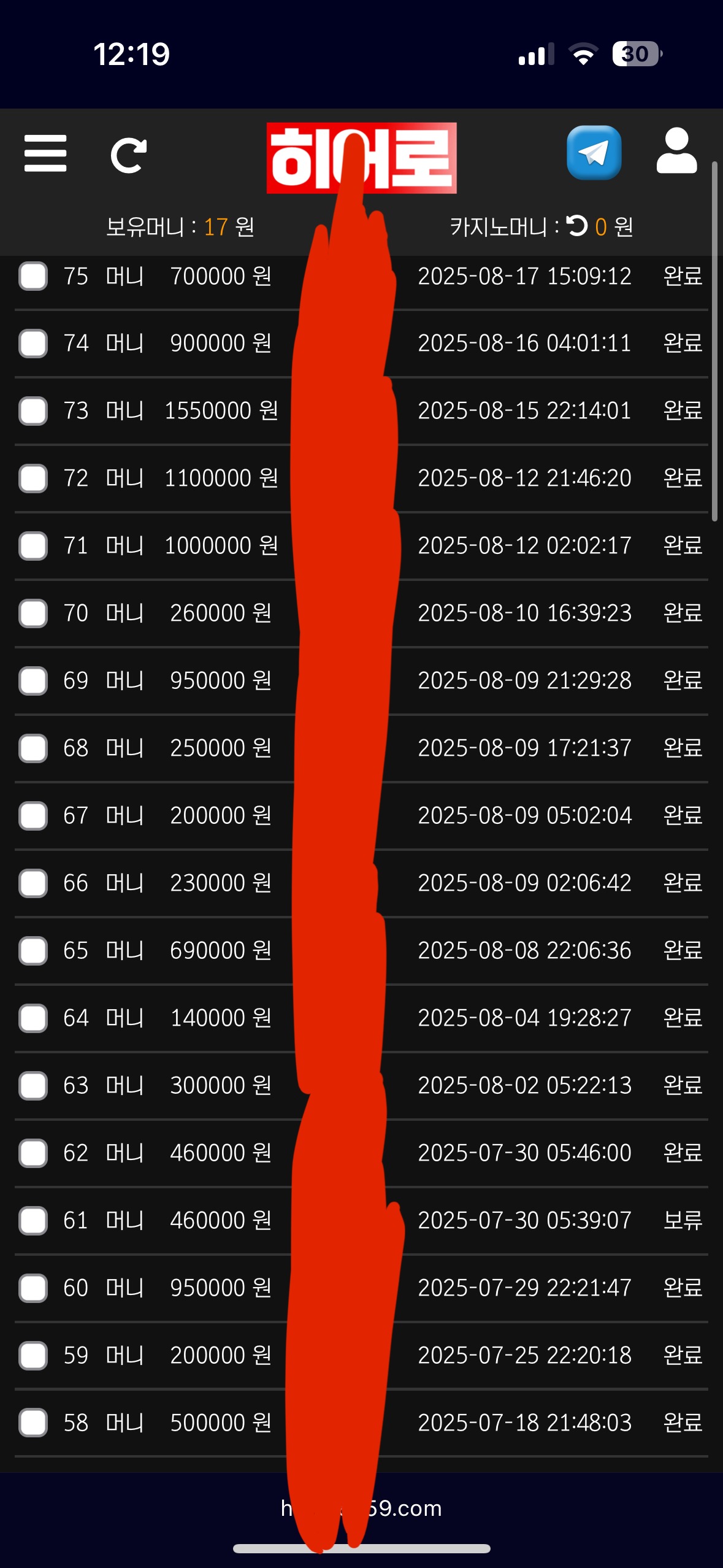Select row 72 checkbox
Image resolution: width=723 pixels, height=1568 pixels.
[33, 478]
